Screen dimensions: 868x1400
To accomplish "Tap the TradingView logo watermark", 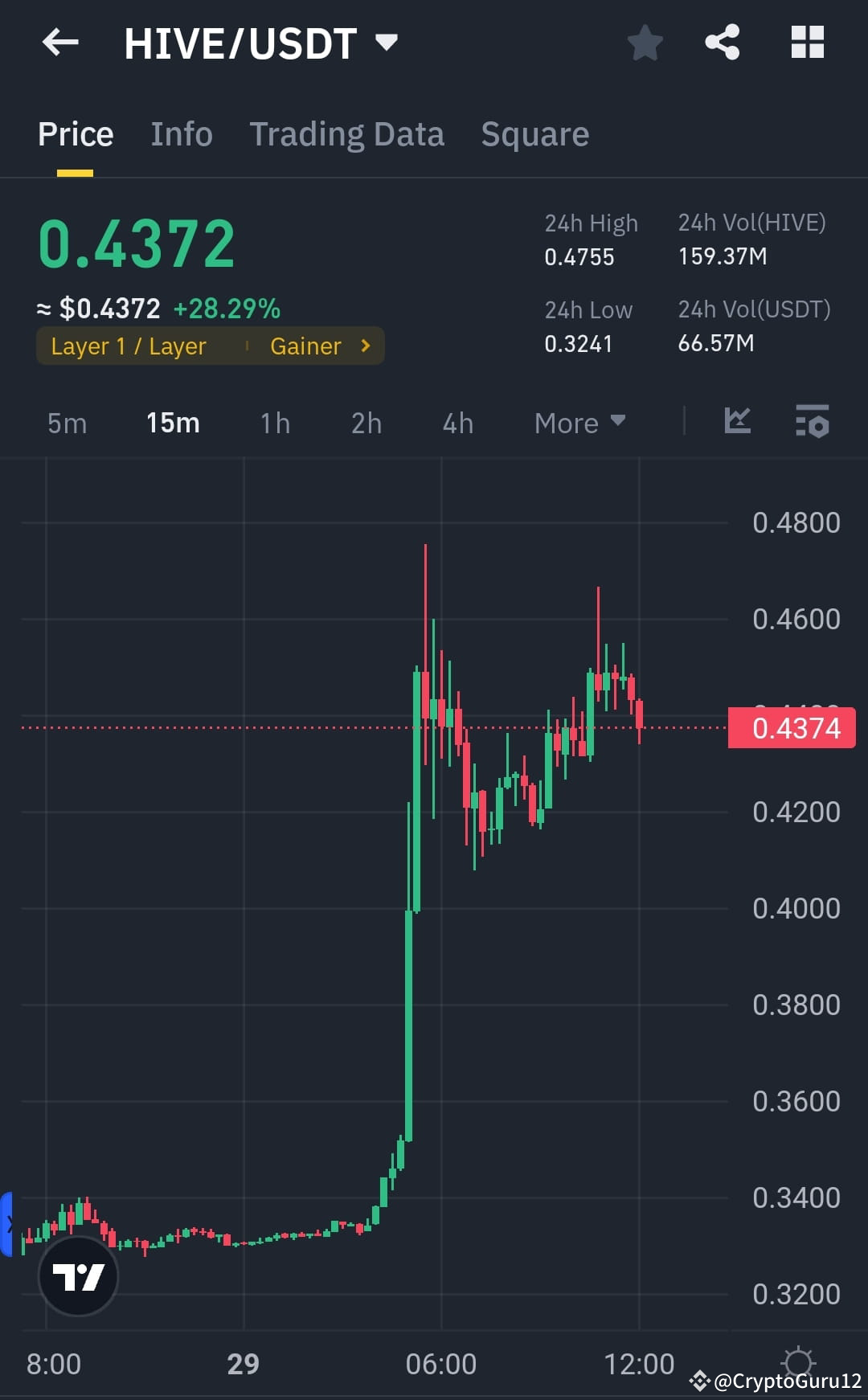I will coord(77,1276).
